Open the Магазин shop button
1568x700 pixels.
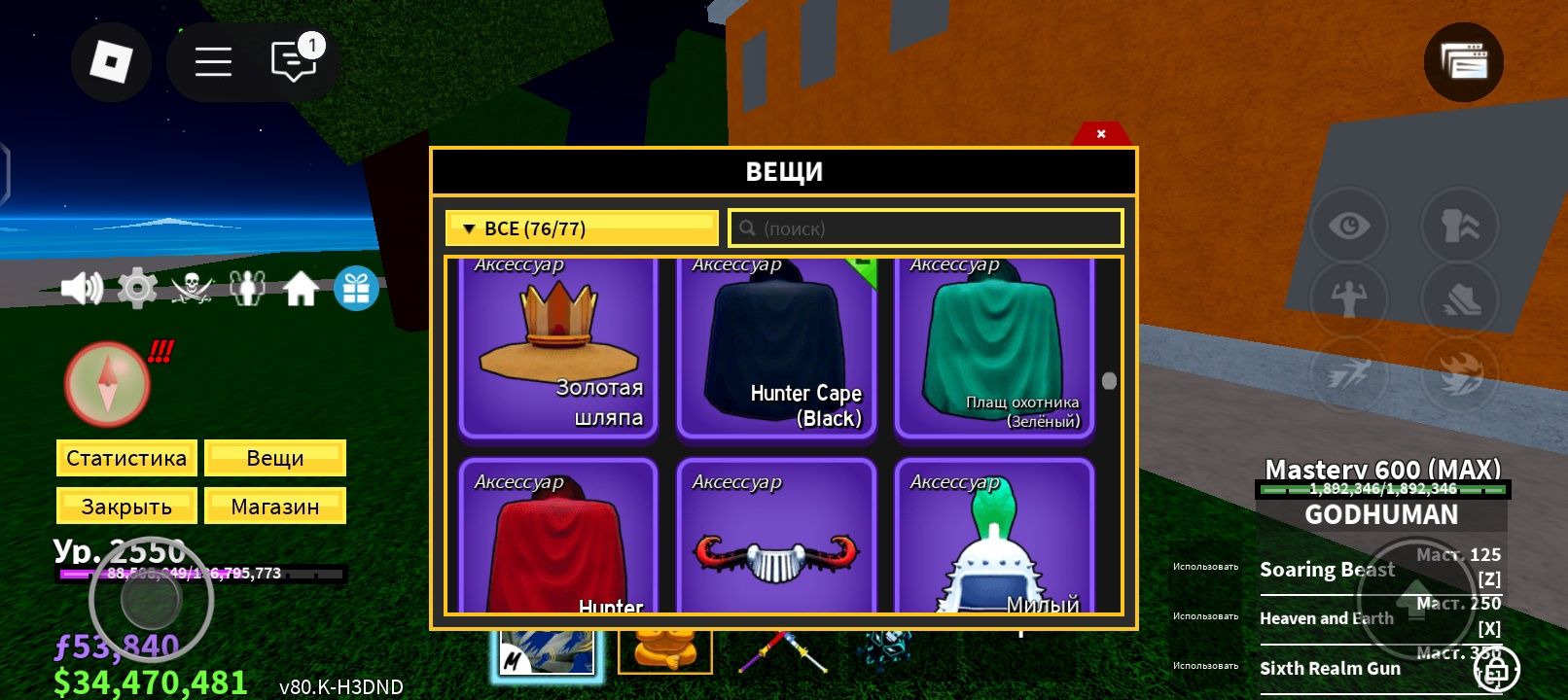(x=274, y=507)
